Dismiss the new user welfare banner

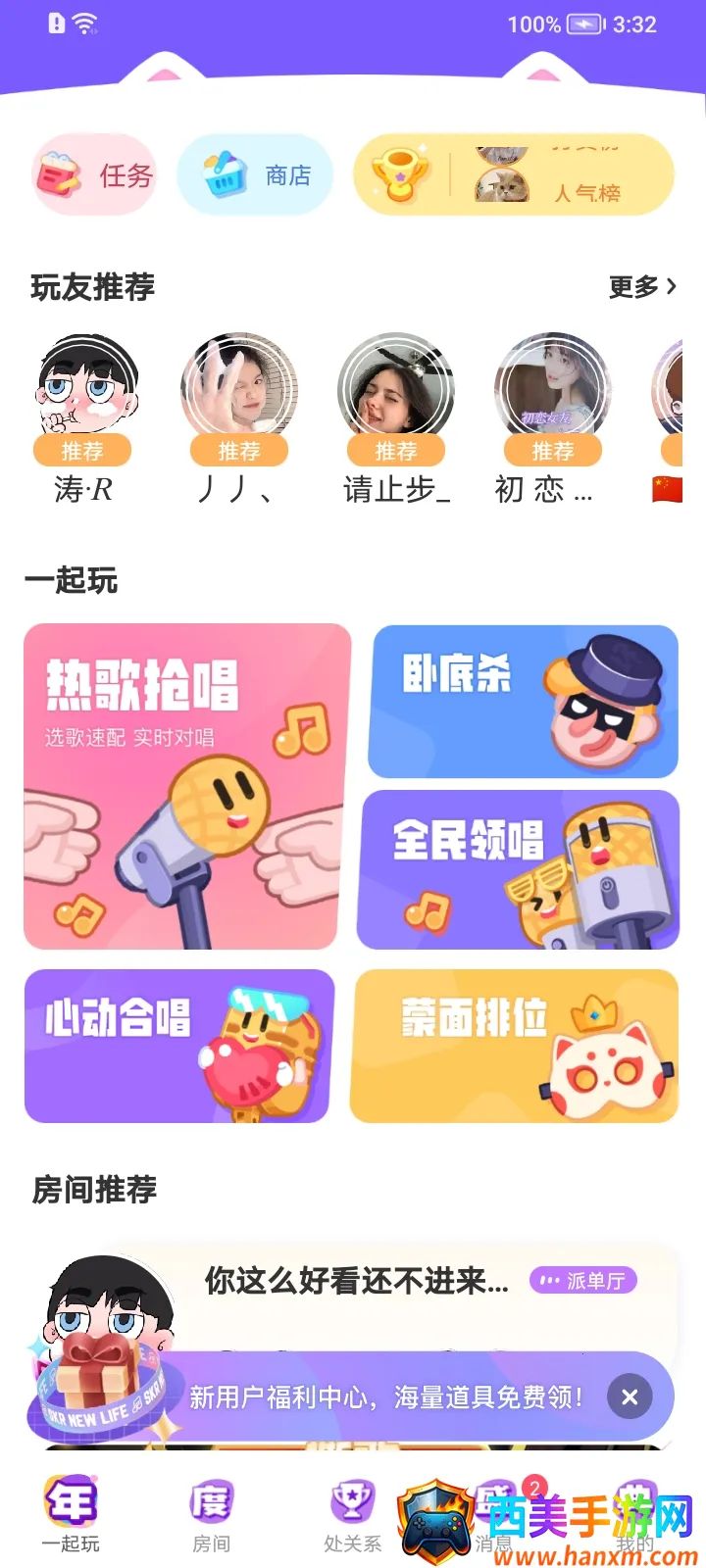(x=630, y=1396)
